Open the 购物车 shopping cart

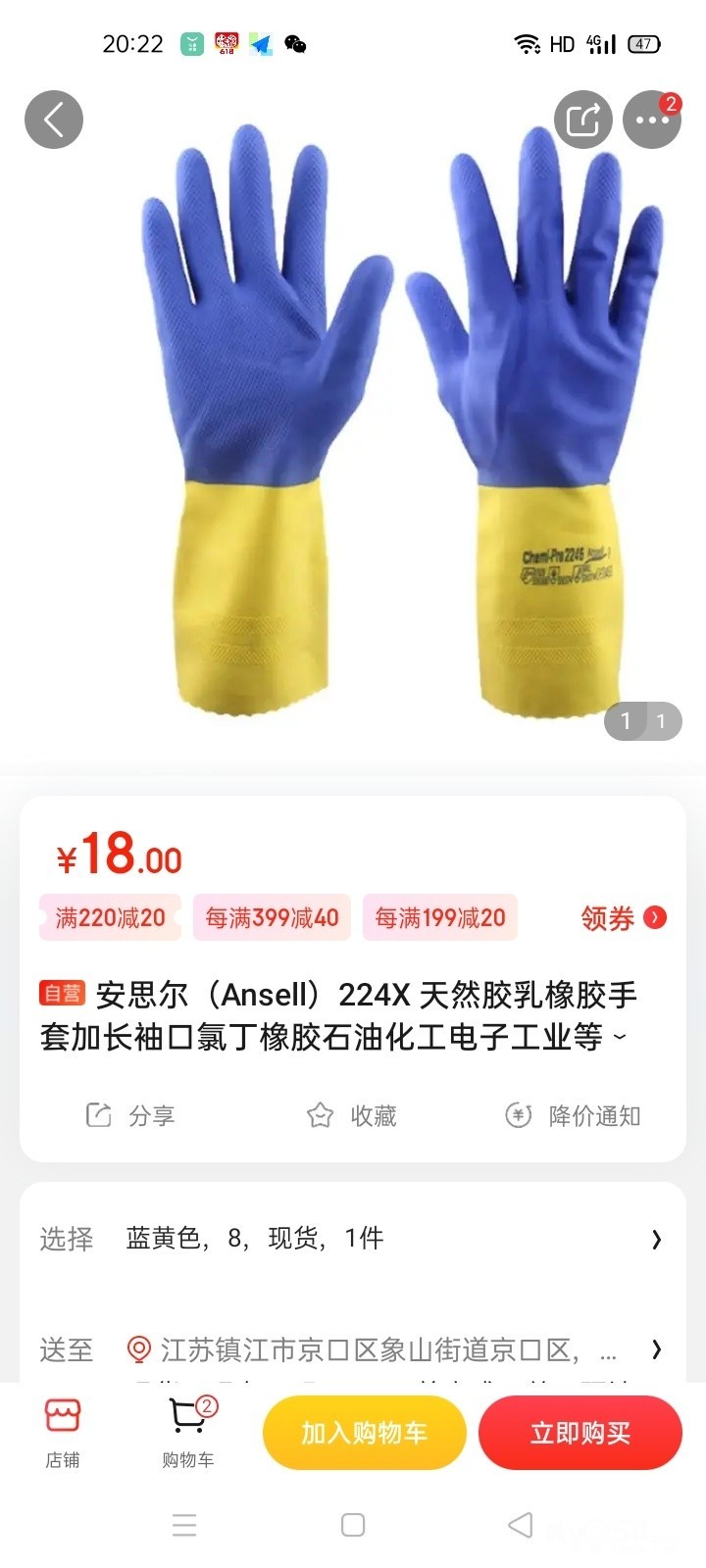(x=187, y=1433)
